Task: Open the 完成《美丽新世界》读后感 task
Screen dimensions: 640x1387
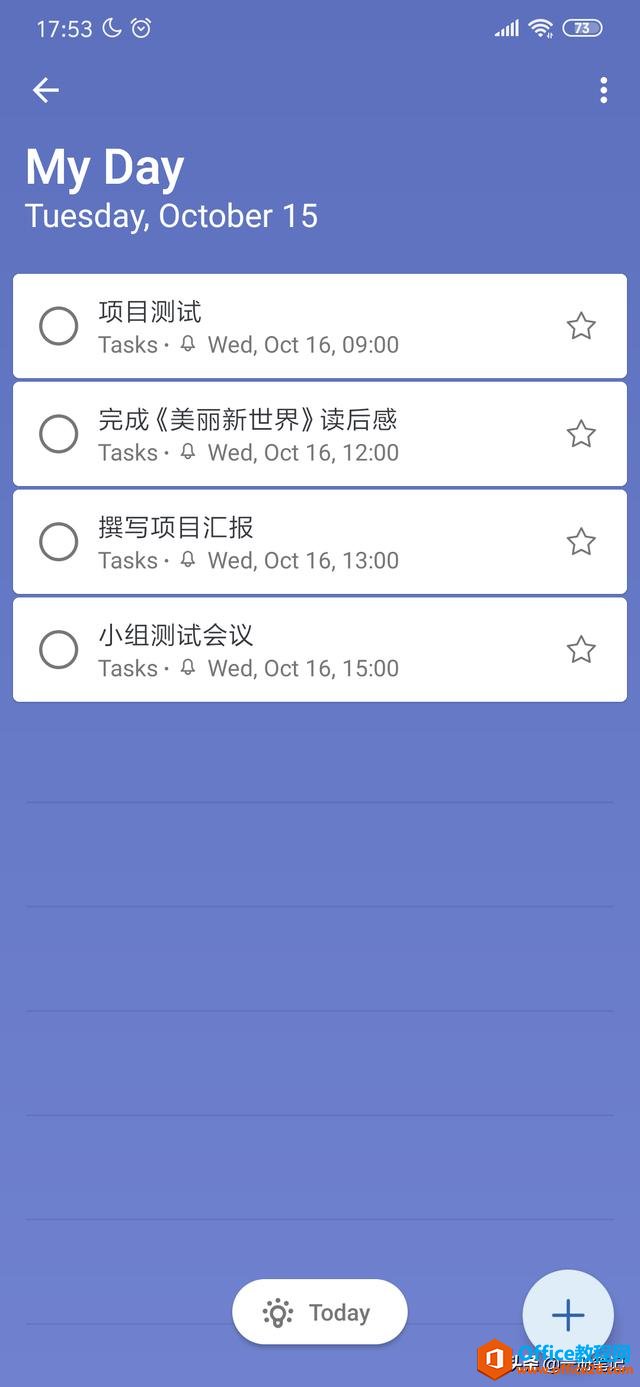Action: [300, 434]
